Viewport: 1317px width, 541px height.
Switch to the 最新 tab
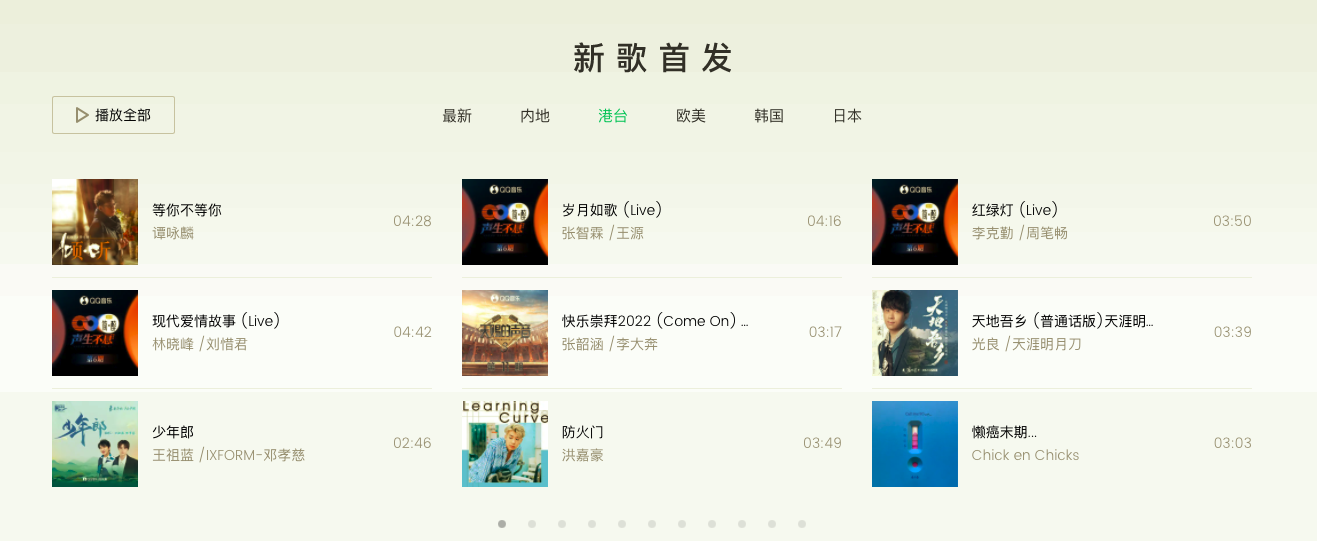[457, 116]
